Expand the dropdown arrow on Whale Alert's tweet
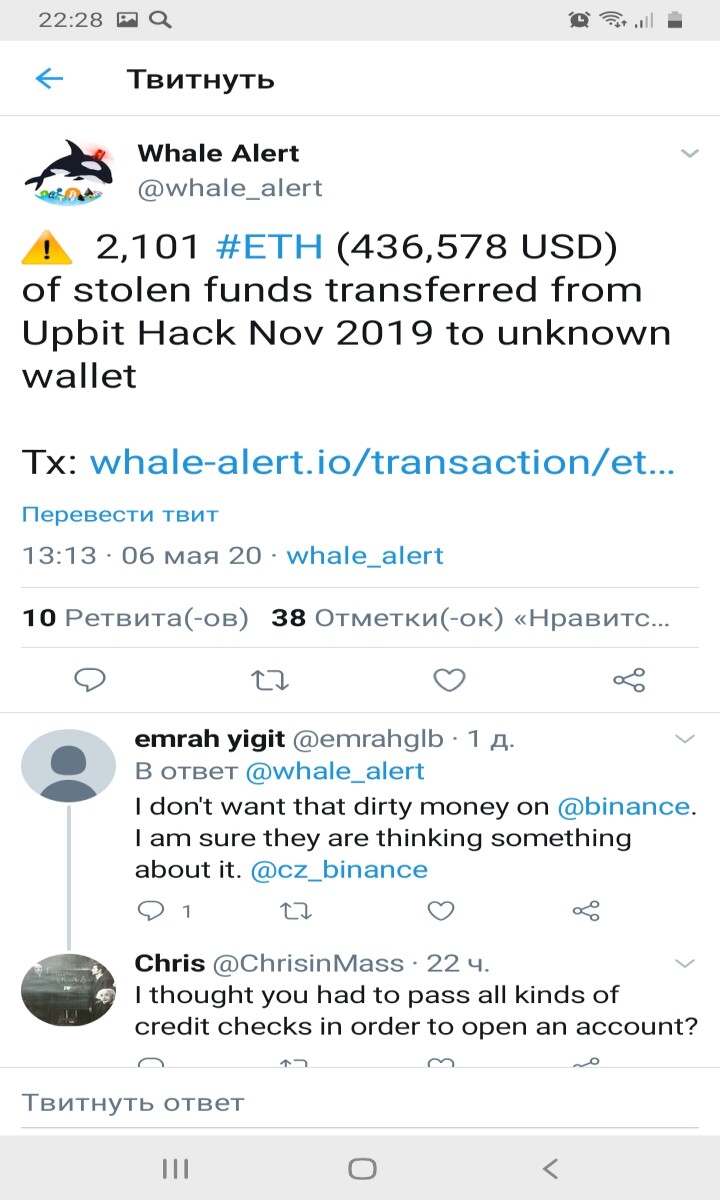This screenshot has width=720, height=1200. 689,153
